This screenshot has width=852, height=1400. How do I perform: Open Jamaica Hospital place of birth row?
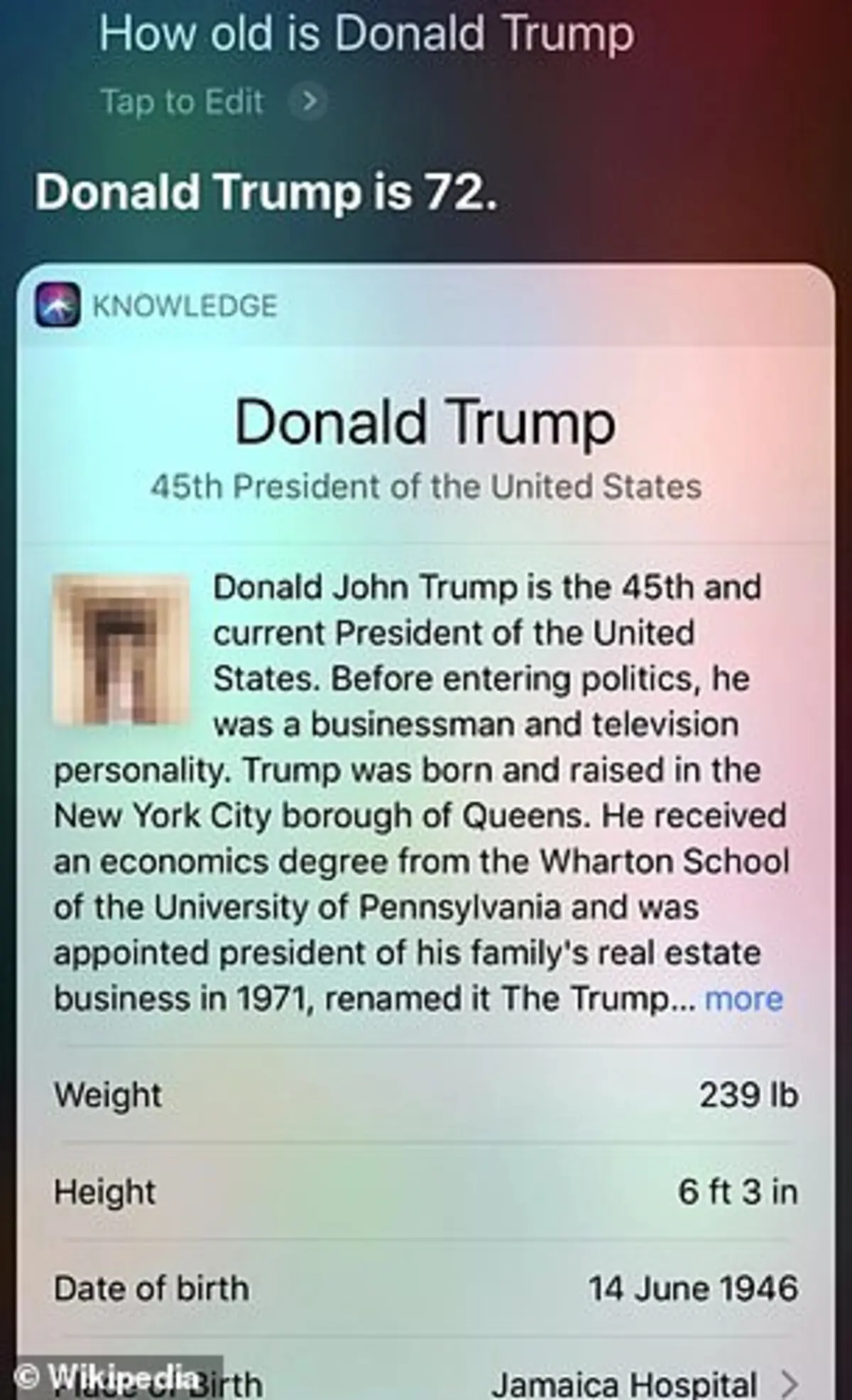[625, 1383]
